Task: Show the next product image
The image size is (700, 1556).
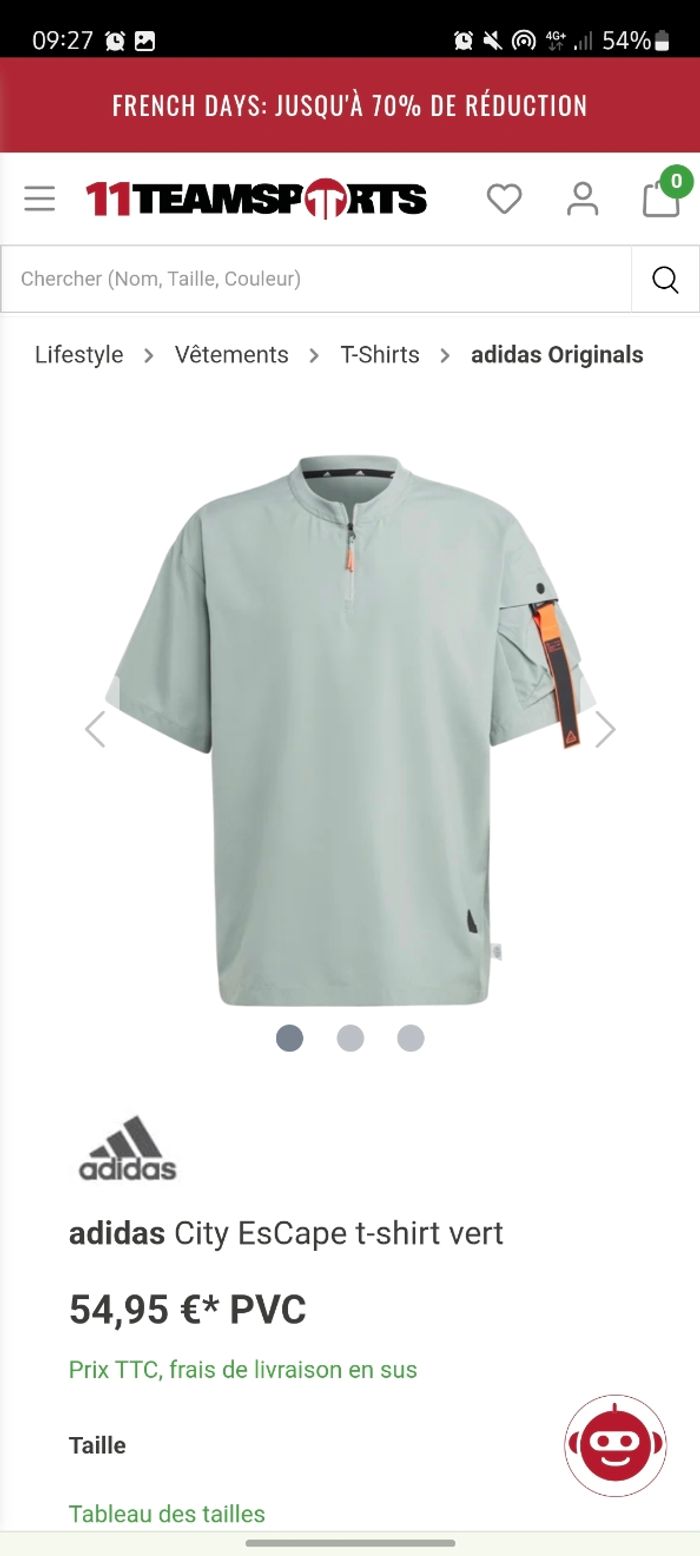Action: click(x=605, y=729)
